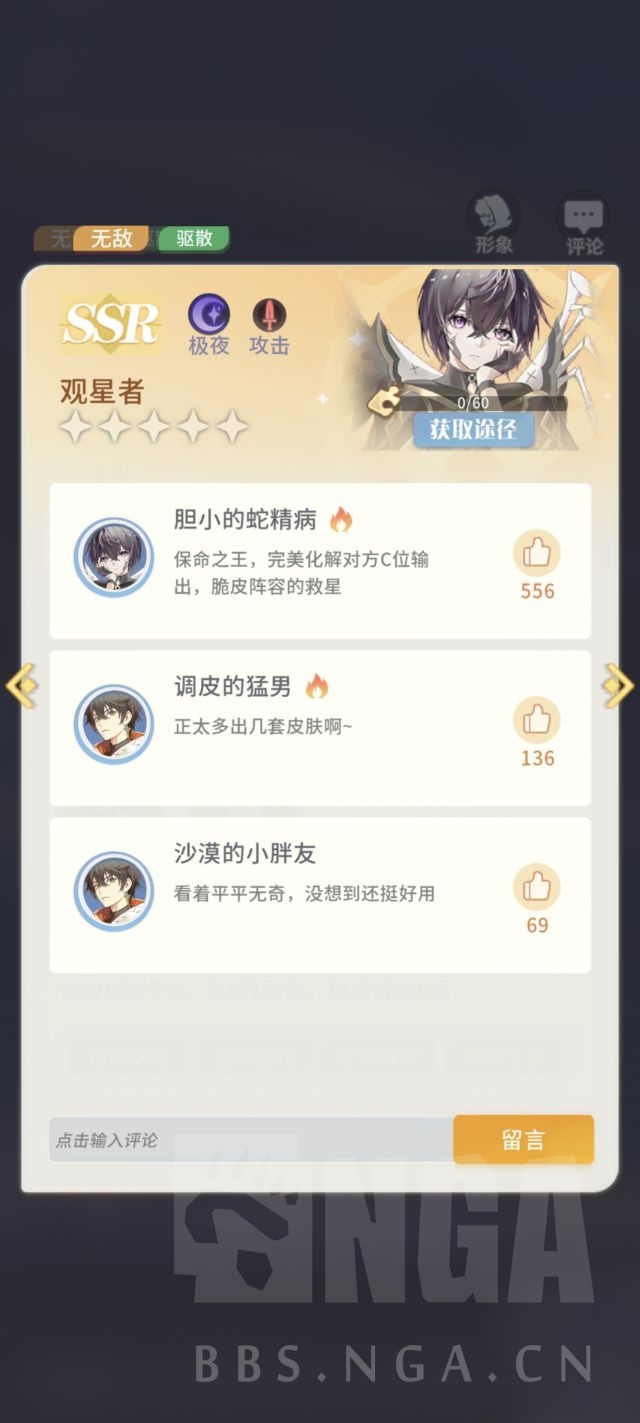Image resolution: width=640 pixels, height=1423 pixels.
Task: Tap the 获取途径 button
Action: click(x=474, y=430)
